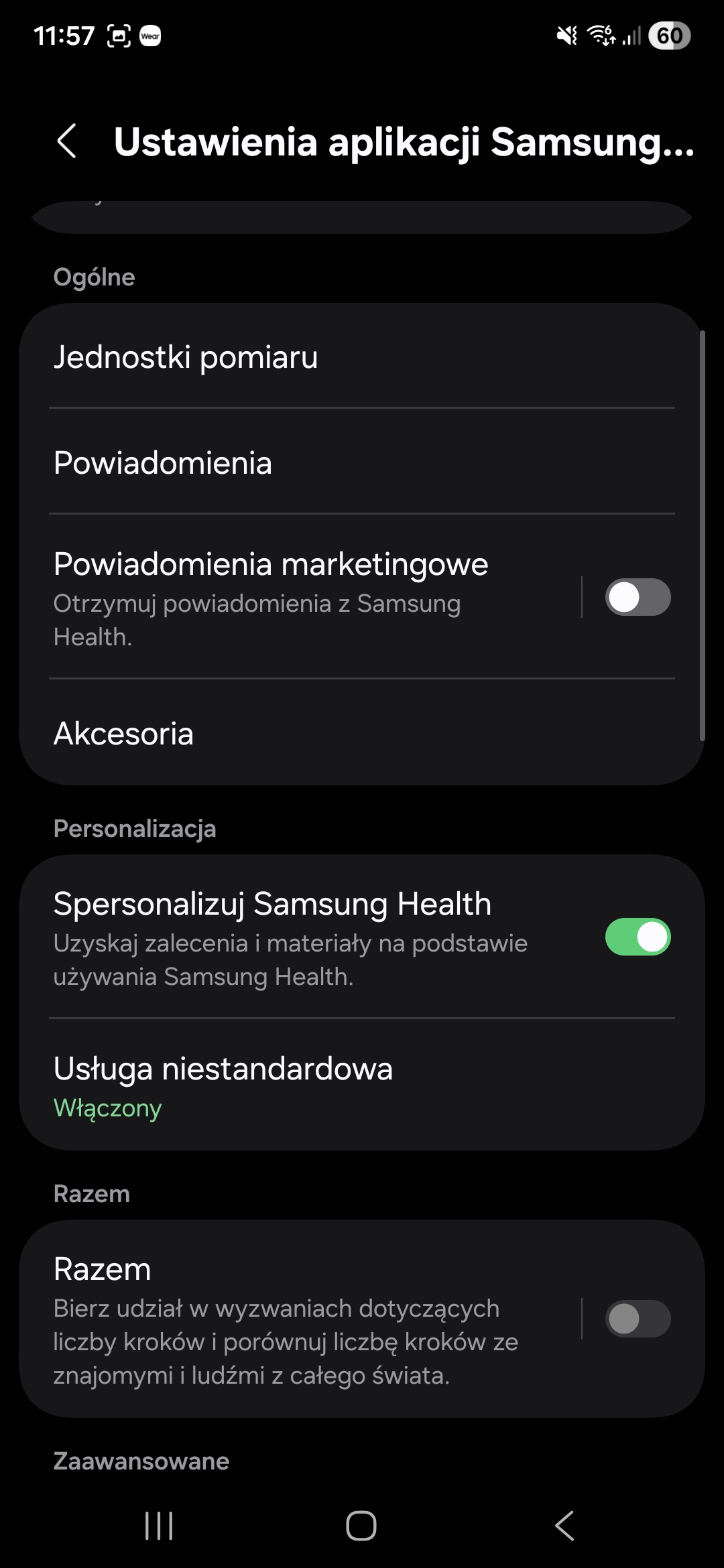
Task: Go back from Samsung Health settings
Action: click(66, 141)
